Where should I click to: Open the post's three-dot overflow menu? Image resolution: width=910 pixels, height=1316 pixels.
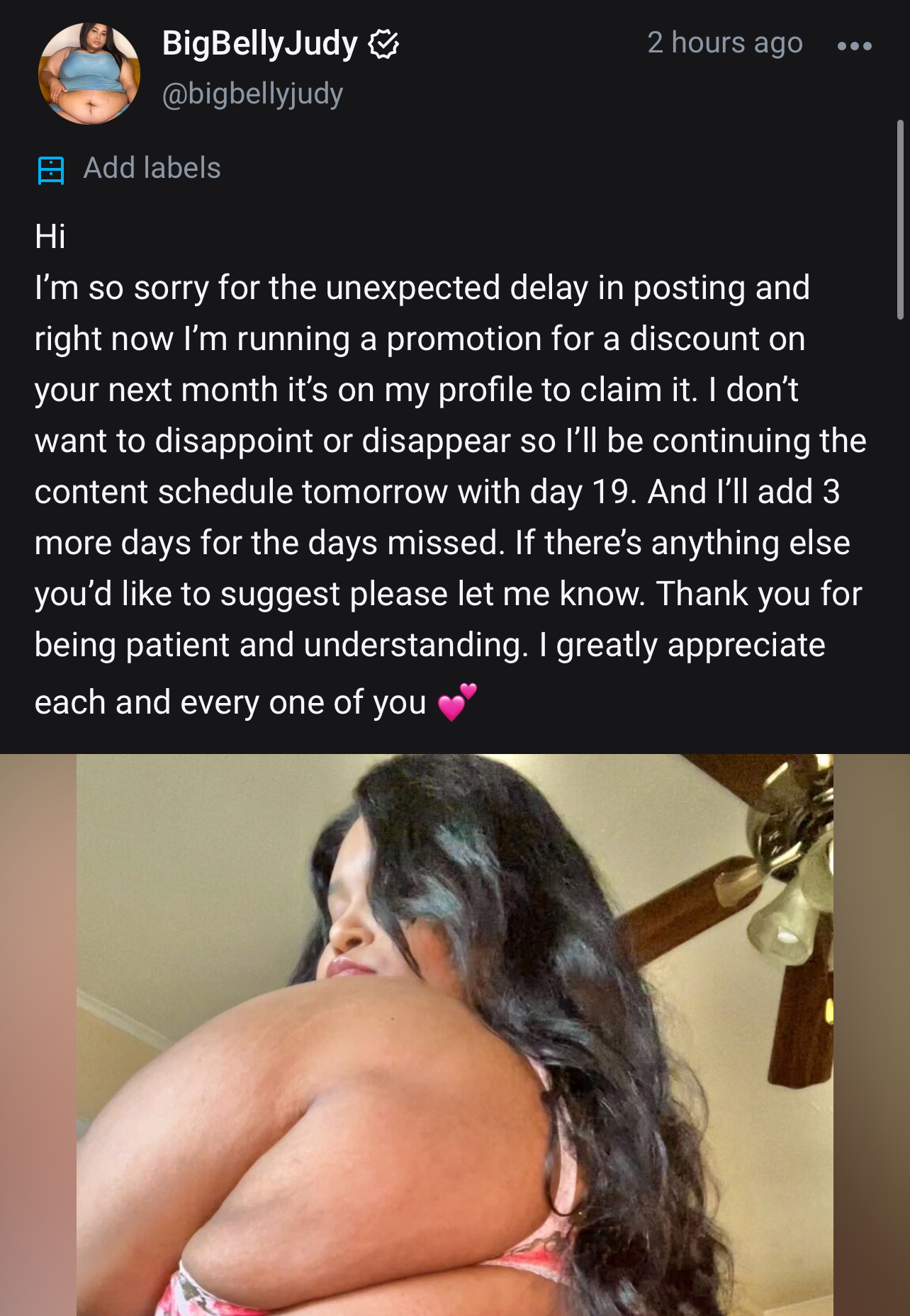(x=854, y=46)
